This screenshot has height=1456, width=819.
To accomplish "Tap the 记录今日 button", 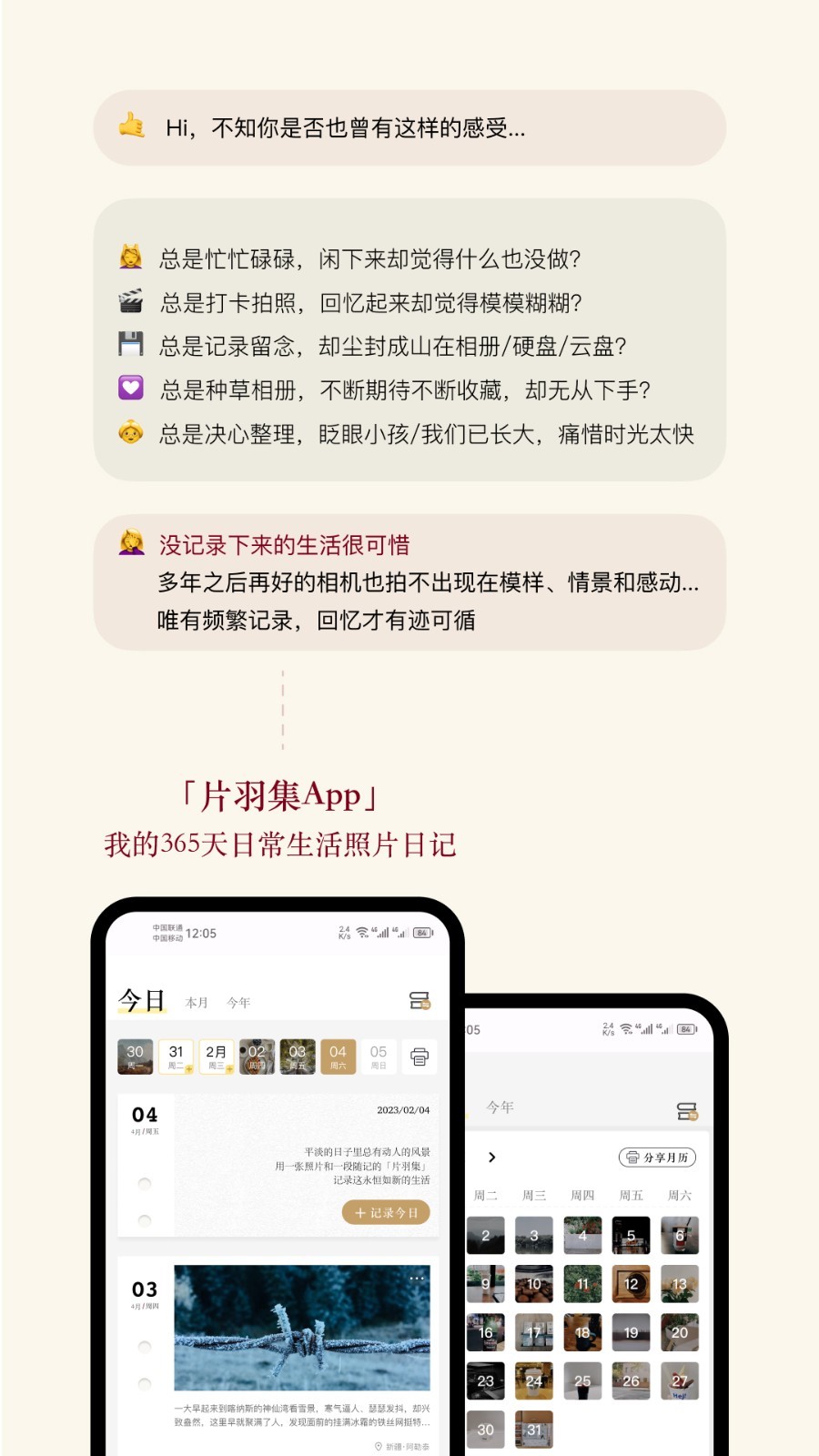I will (x=387, y=1213).
